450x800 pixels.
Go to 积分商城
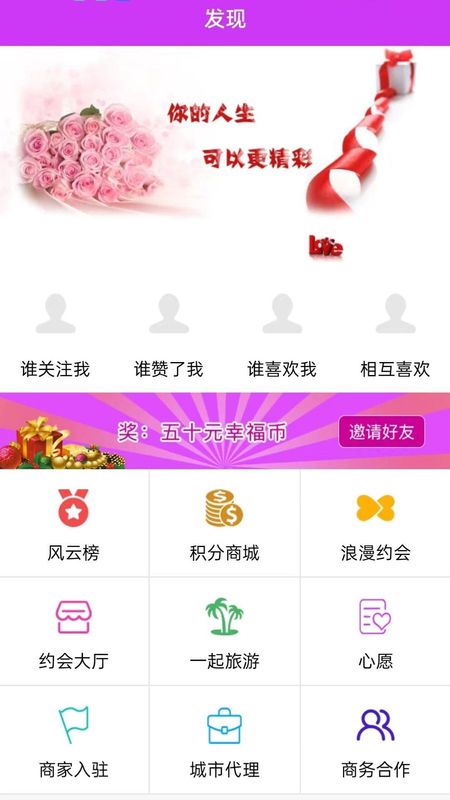[224, 523]
